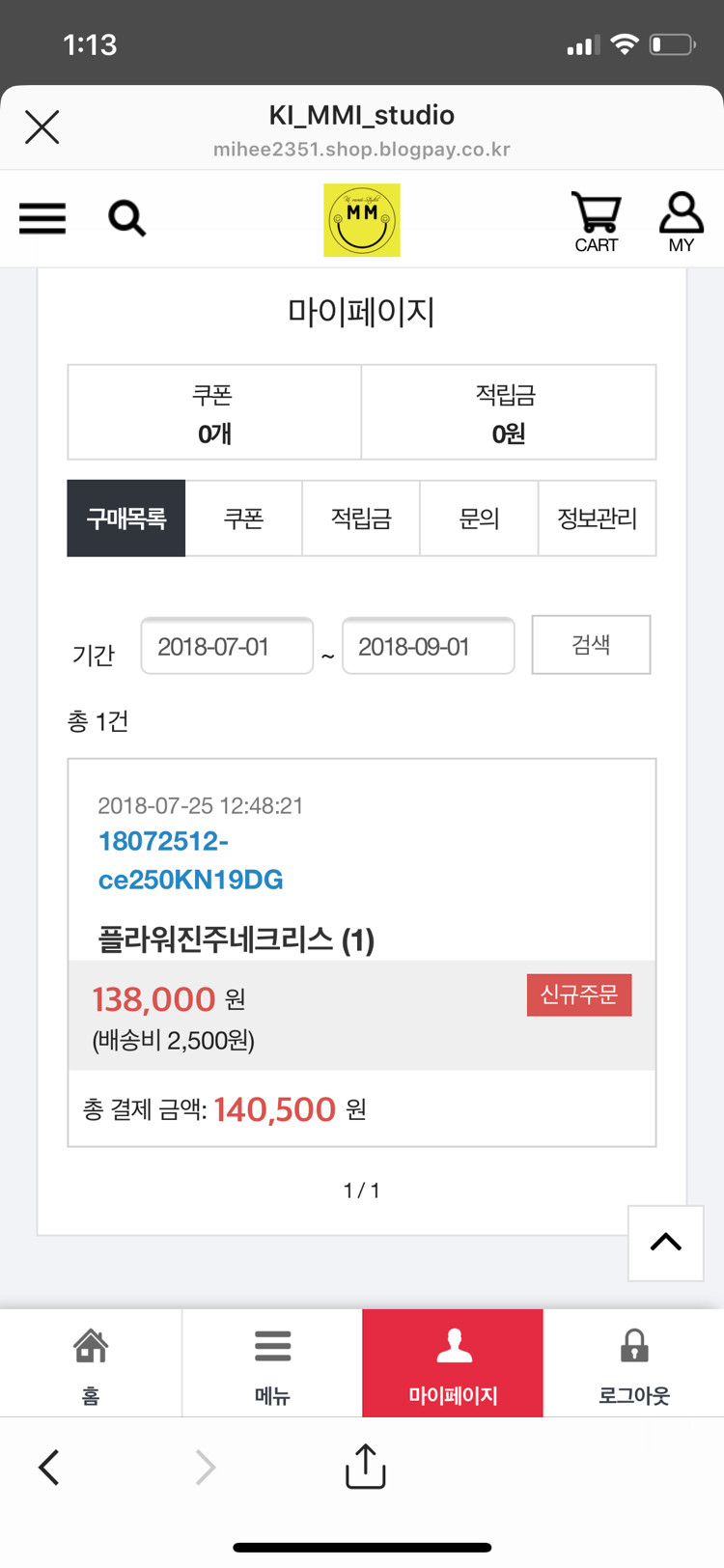Tap the share icon at the bottom
Screen dimensions: 724x1568
click(x=362, y=1467)
